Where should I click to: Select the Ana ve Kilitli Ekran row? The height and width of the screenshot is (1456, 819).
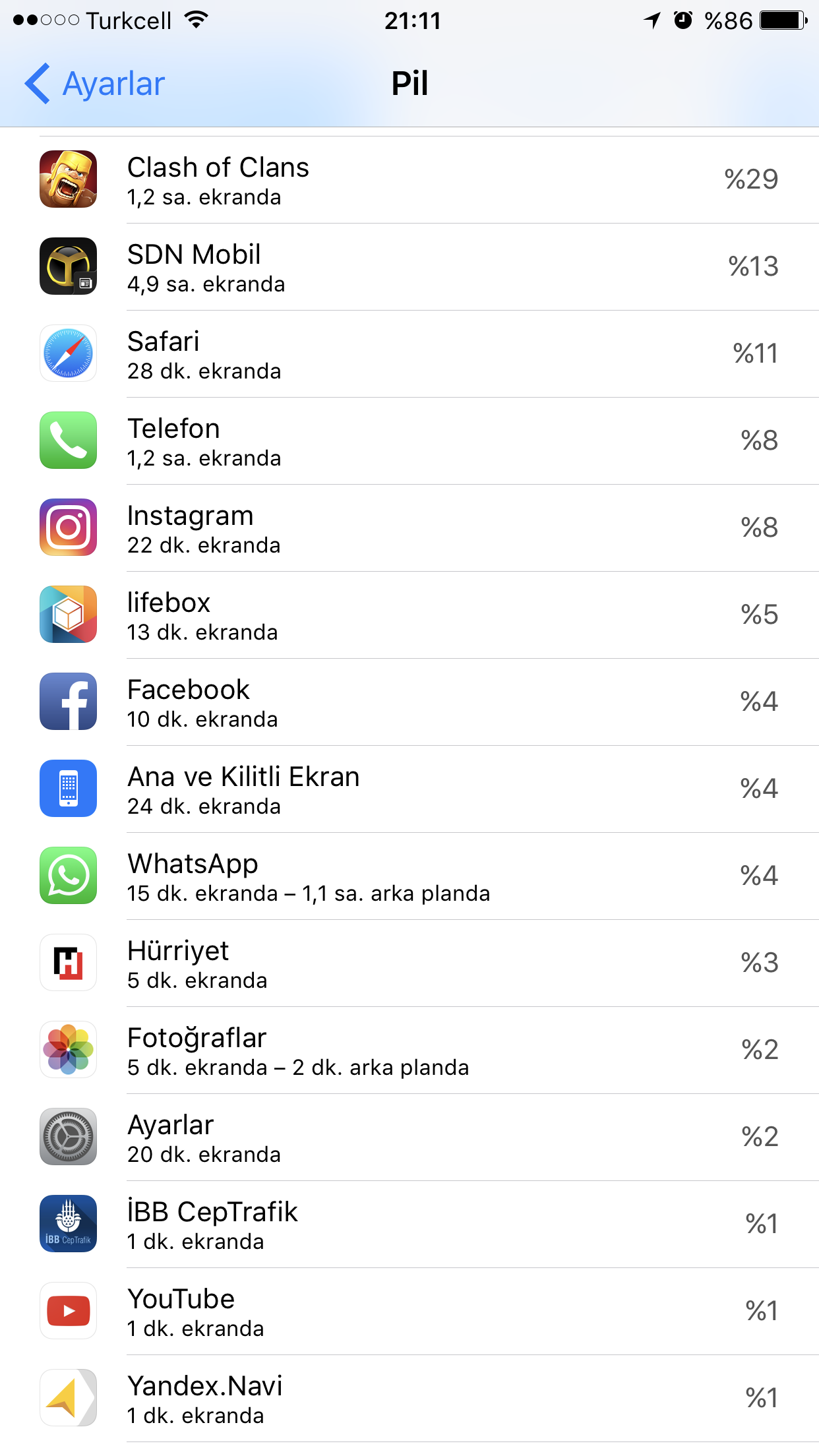coord(409,789)
